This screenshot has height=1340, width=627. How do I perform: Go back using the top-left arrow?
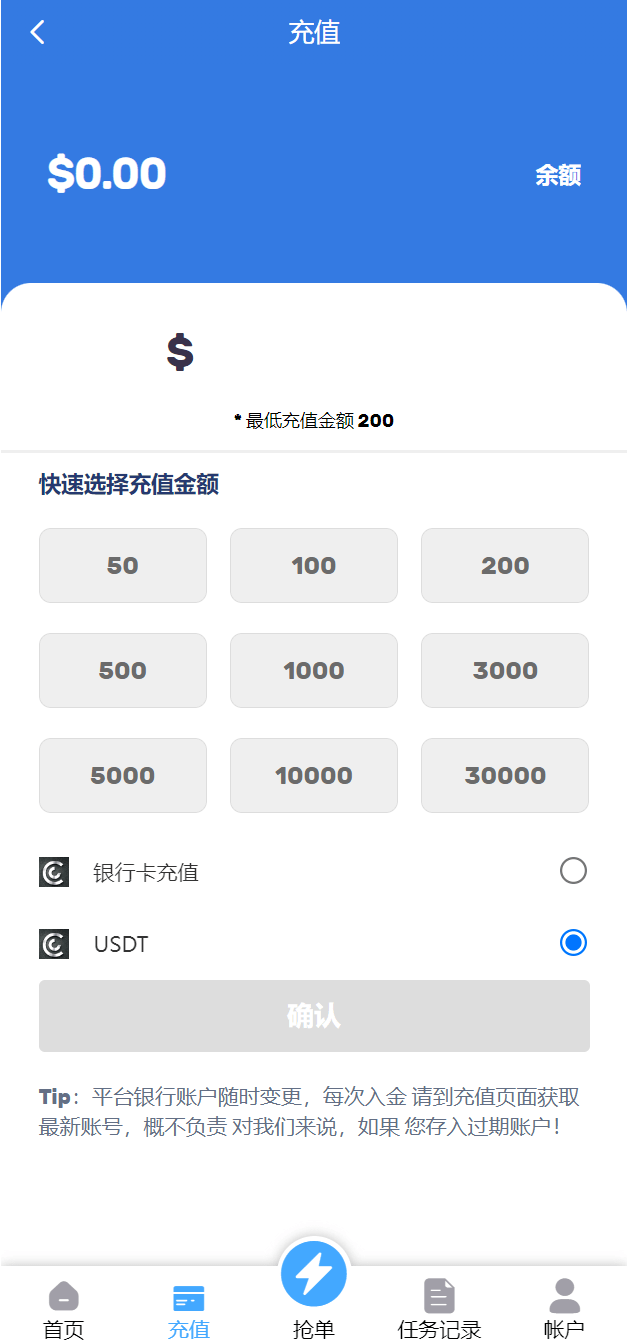[38, 33]
